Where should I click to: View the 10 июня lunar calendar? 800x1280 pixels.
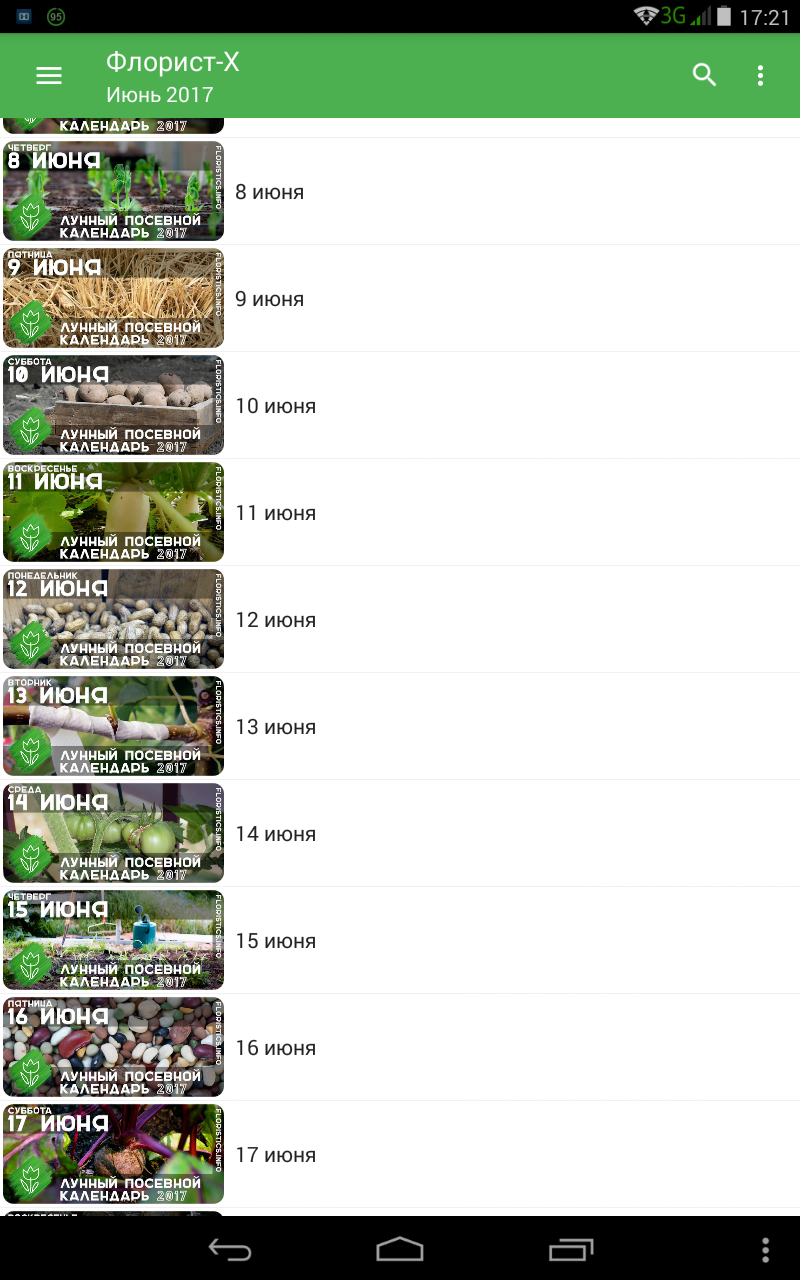(400, 405)
